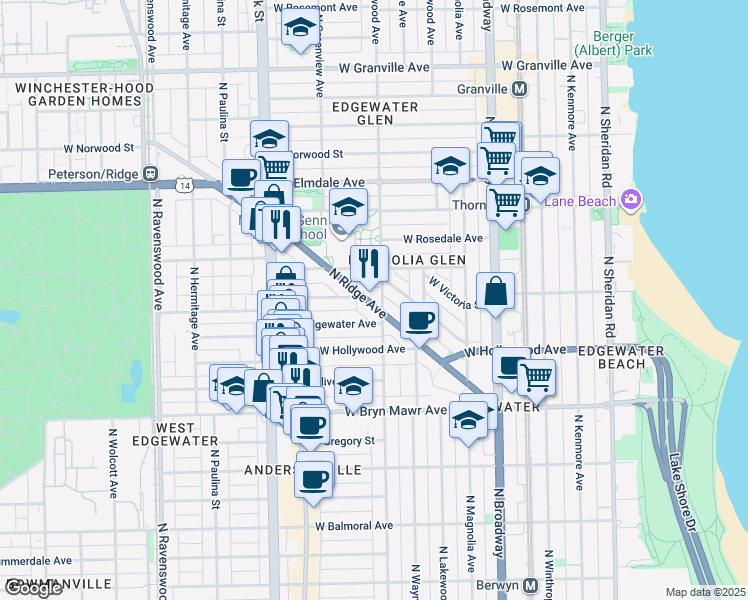Open the grocery cart marker at Thorndale station
Screen dimensions: 748x600
[x=506, y=205]
